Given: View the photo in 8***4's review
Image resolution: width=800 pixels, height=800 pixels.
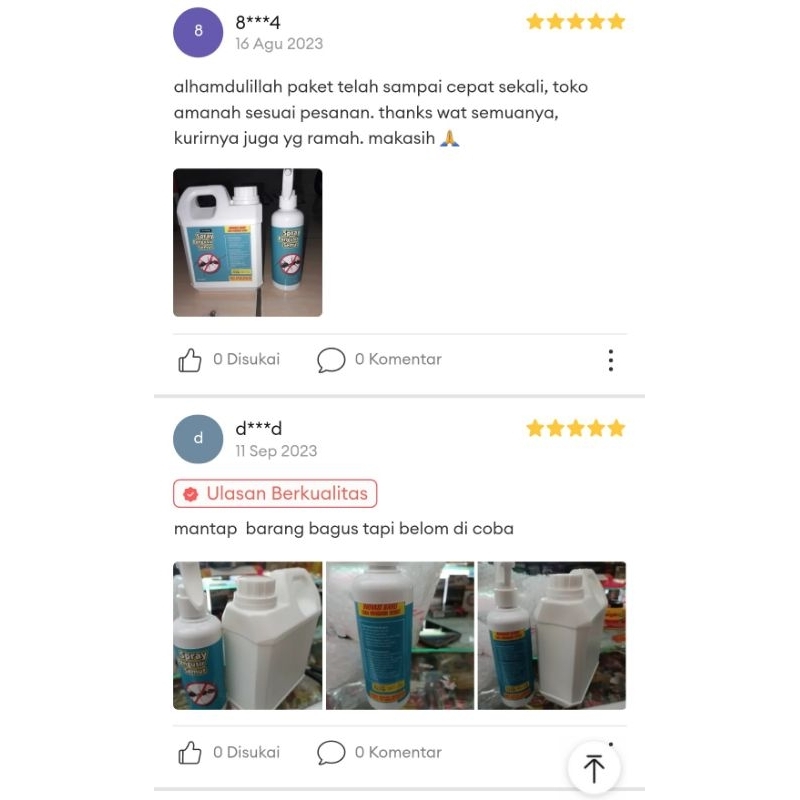Looking at the screenshot, I should click(x=248, y=242).
